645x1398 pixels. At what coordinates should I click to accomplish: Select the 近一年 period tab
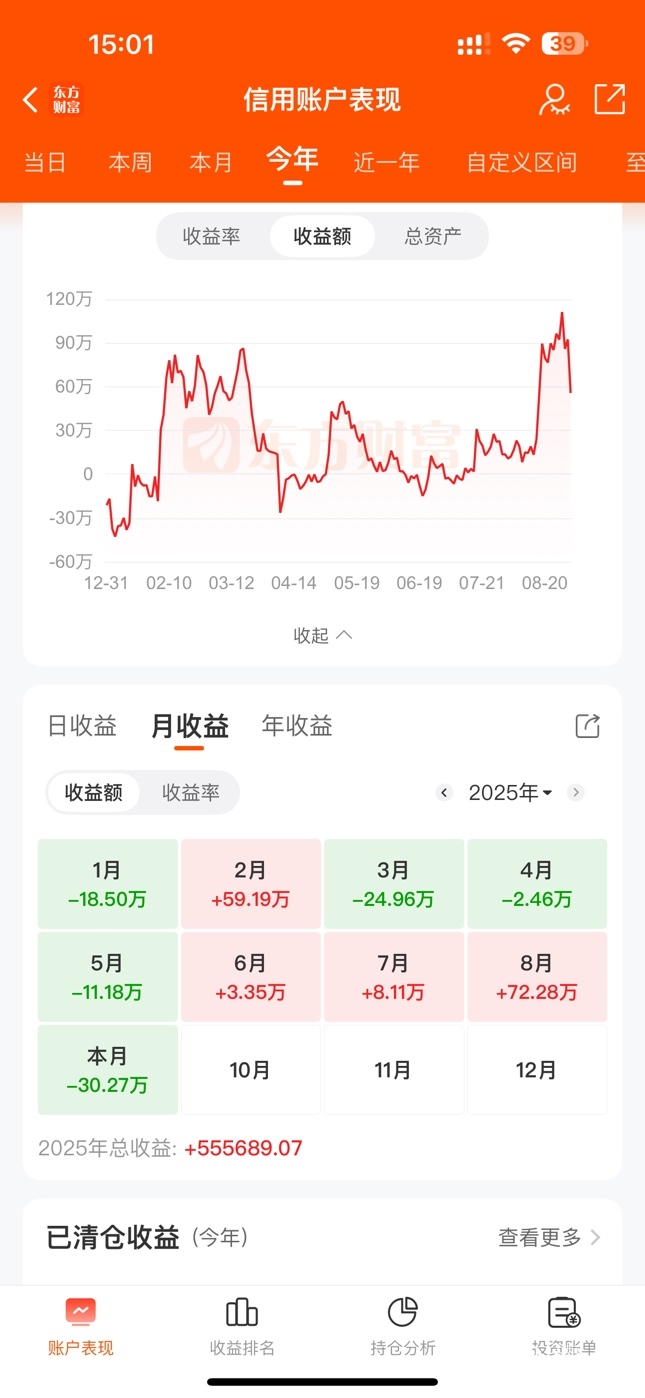pos(386,162)
